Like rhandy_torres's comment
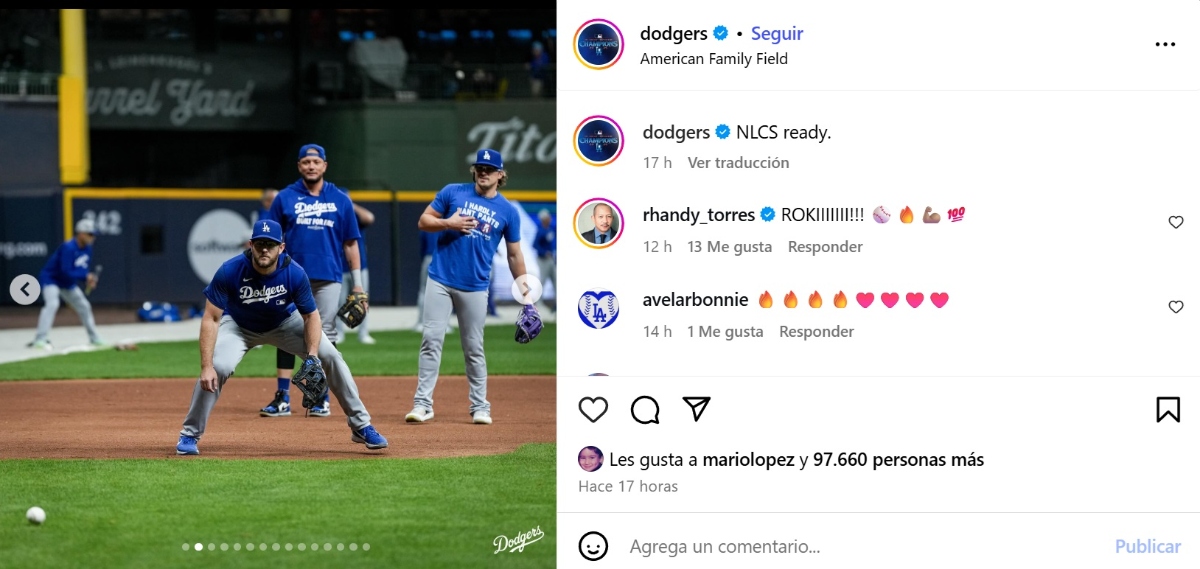 click(x=1176, y=222)
